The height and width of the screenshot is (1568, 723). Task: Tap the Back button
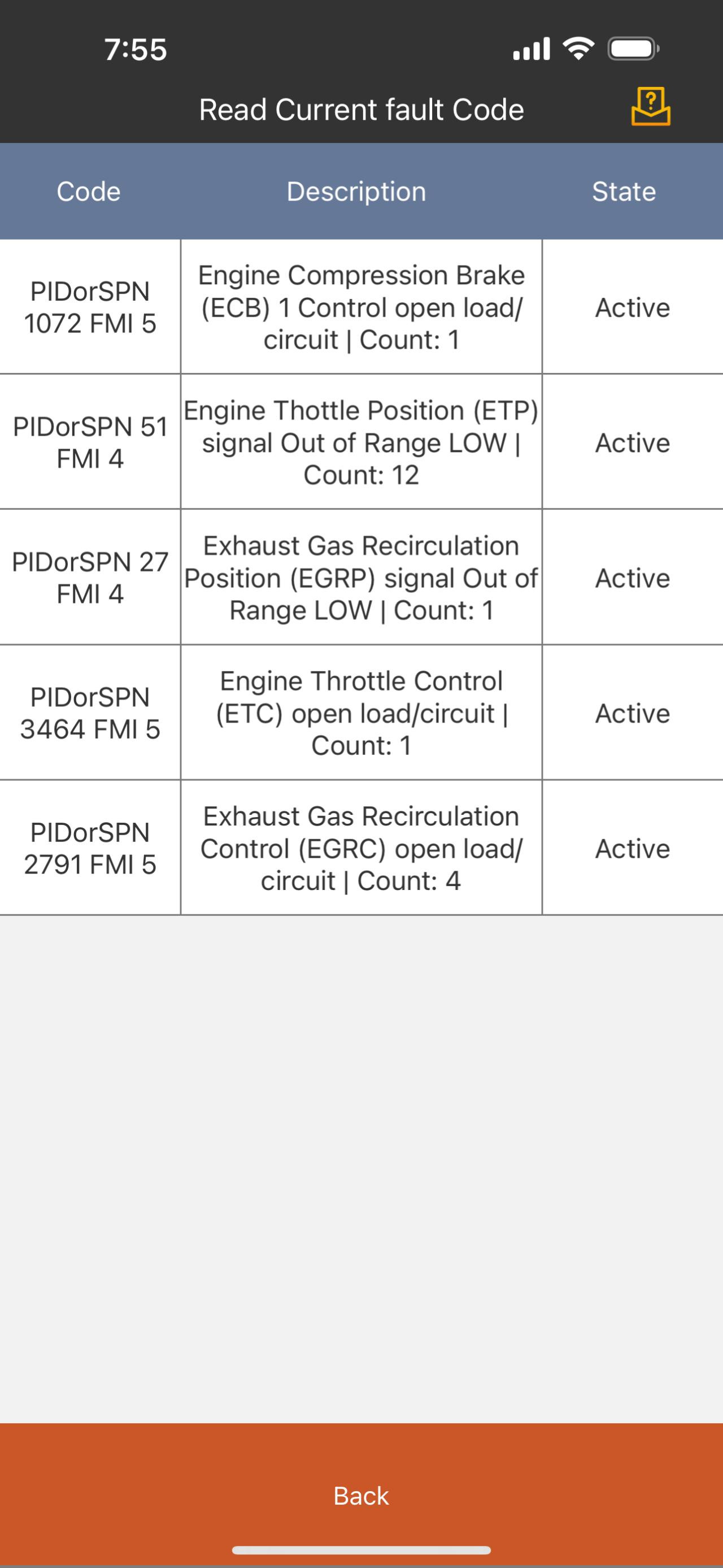tap(361, 1495)
